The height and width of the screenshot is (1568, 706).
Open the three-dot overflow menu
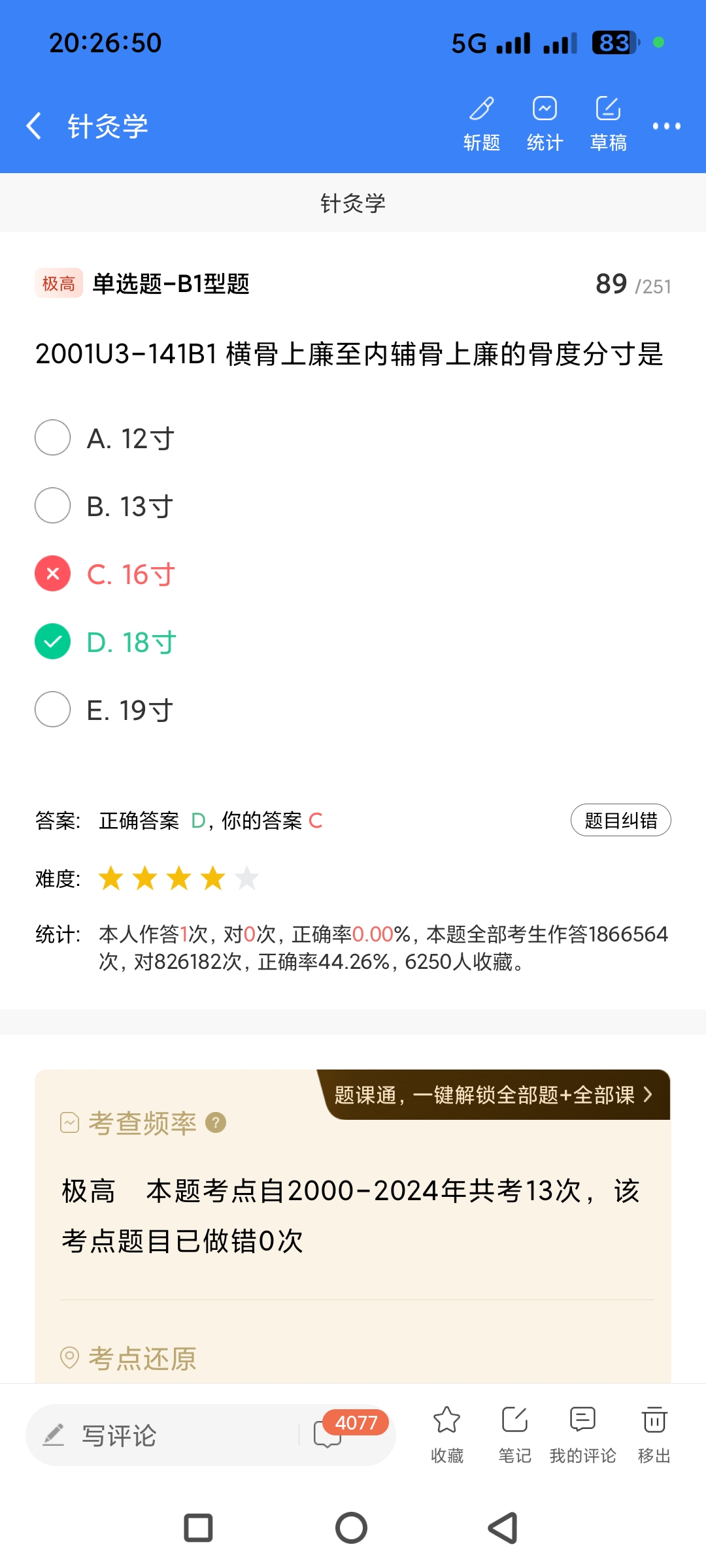tap(666, 125)
